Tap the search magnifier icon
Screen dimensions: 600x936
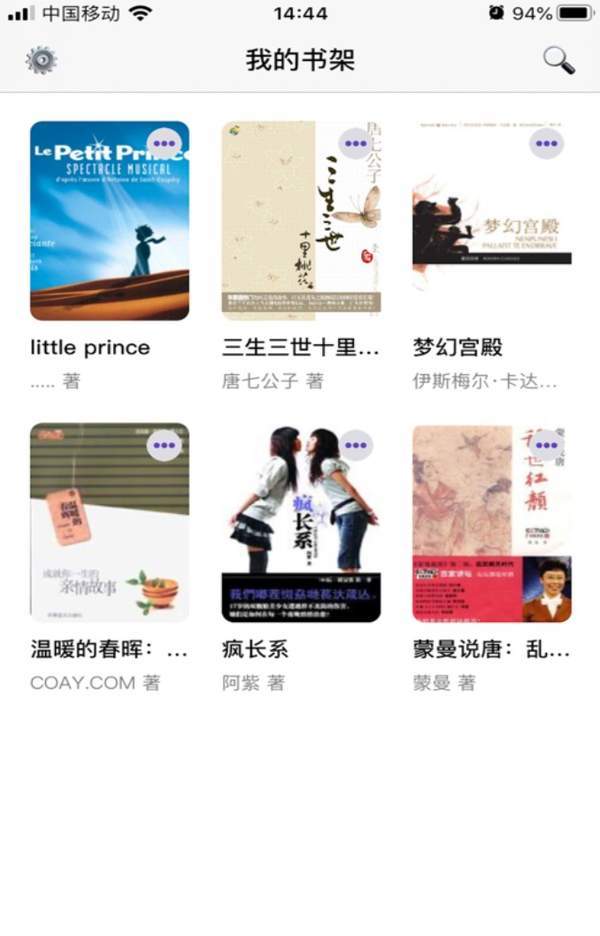[x=558, y=60]
